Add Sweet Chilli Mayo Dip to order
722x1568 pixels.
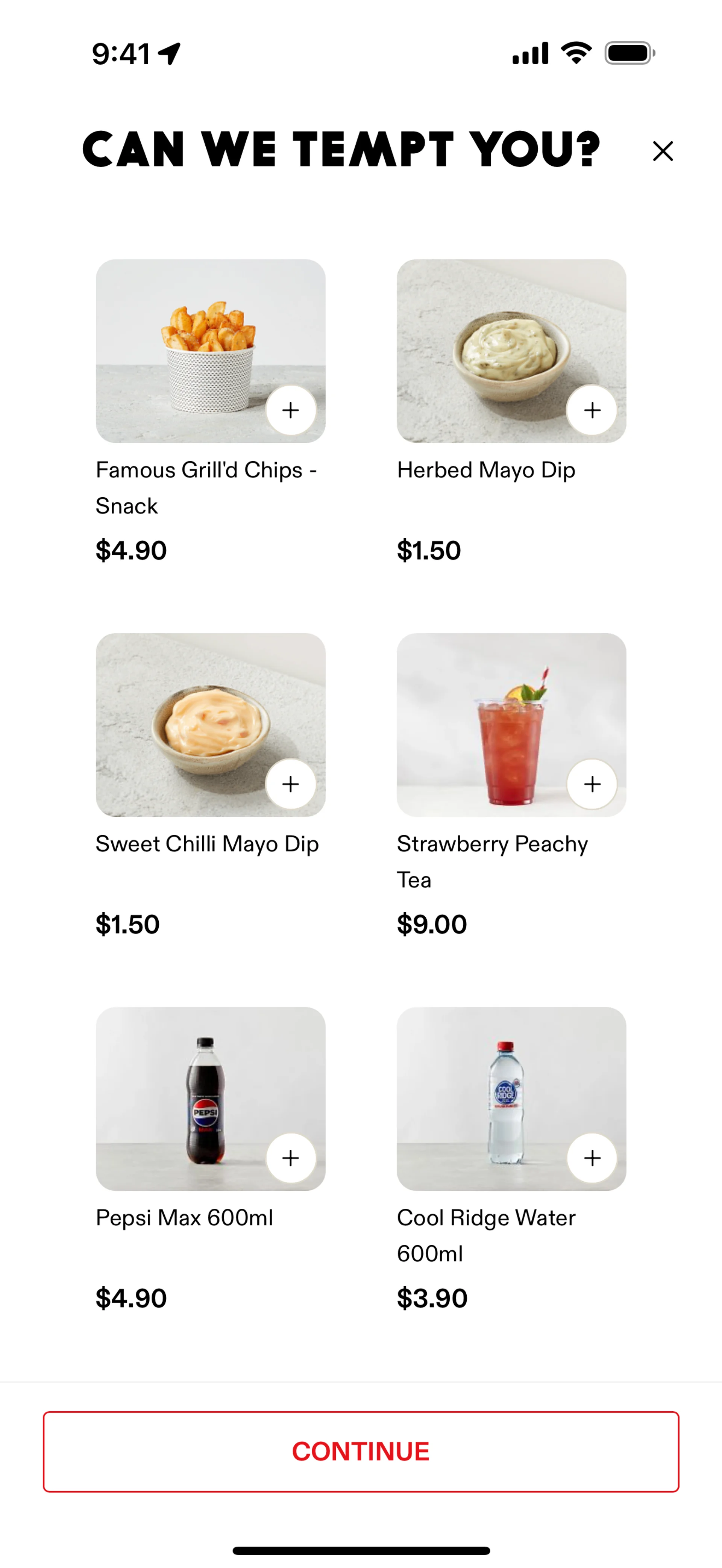291,784
